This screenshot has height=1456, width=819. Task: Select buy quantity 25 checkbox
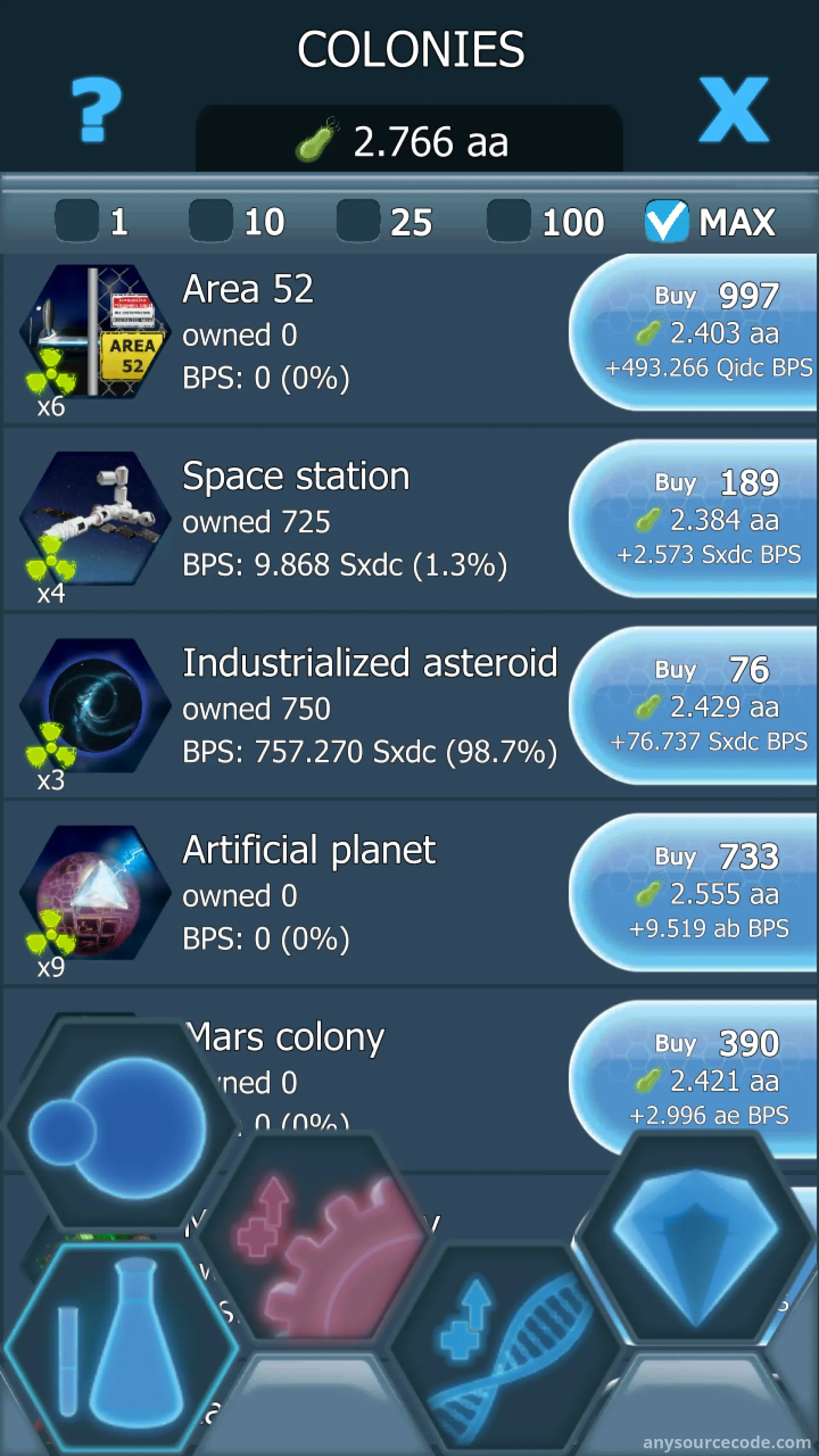click(358, 221)
